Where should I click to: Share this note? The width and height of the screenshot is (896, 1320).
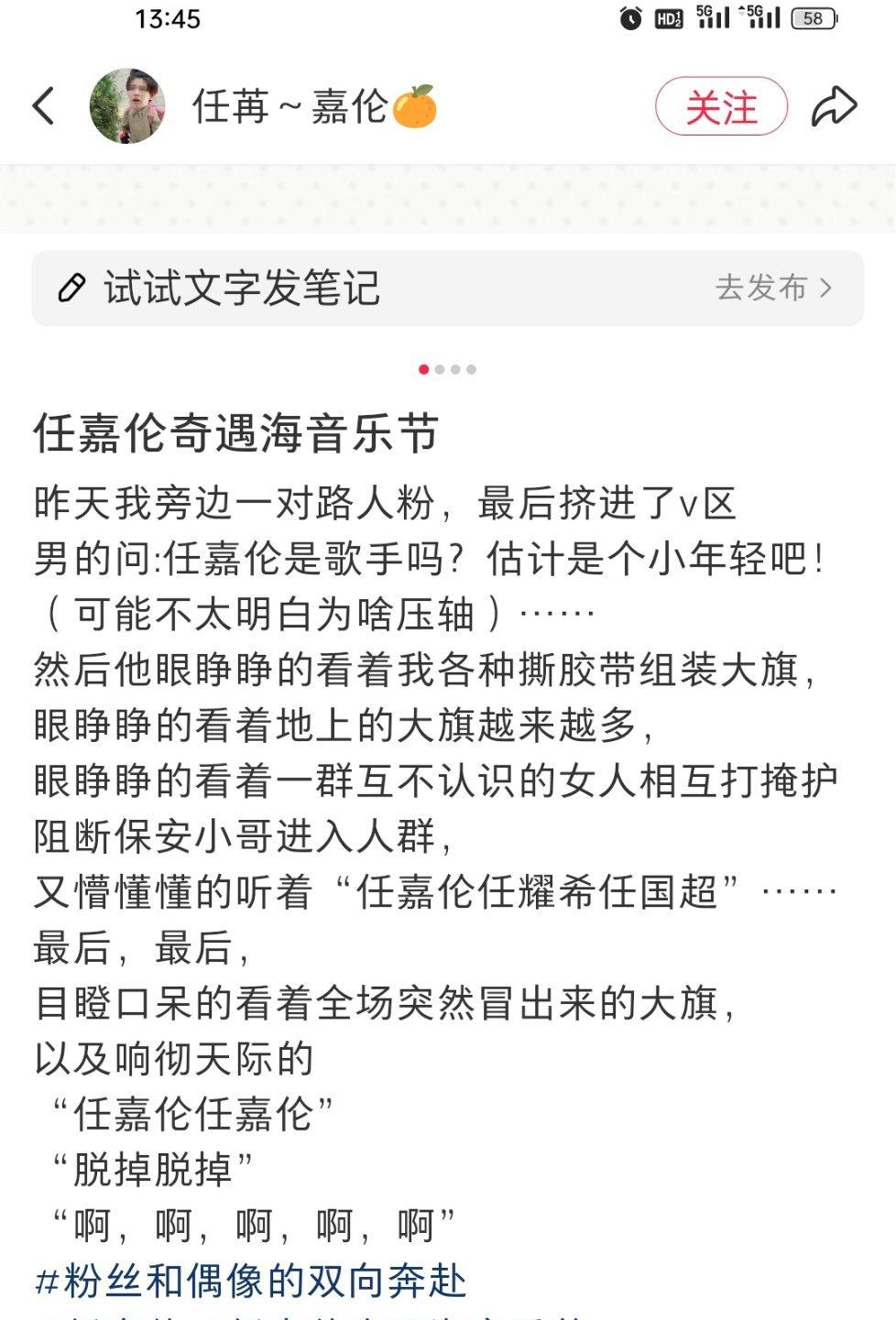coord(834,106)
